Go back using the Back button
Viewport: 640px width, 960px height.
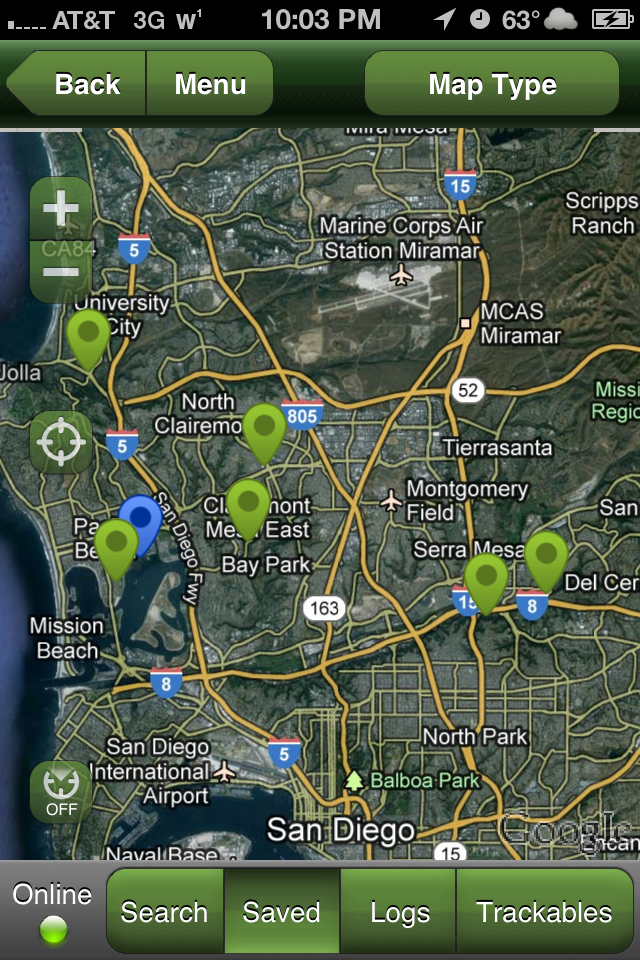point(78,85)
